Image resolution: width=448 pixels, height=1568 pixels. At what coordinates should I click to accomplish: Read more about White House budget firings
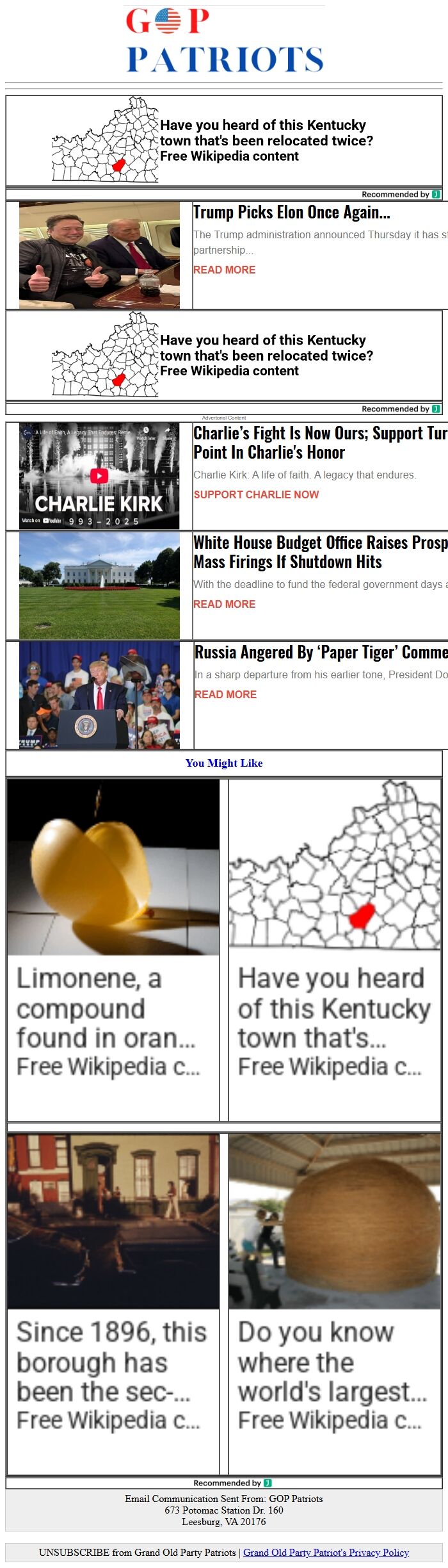[224, 604]
